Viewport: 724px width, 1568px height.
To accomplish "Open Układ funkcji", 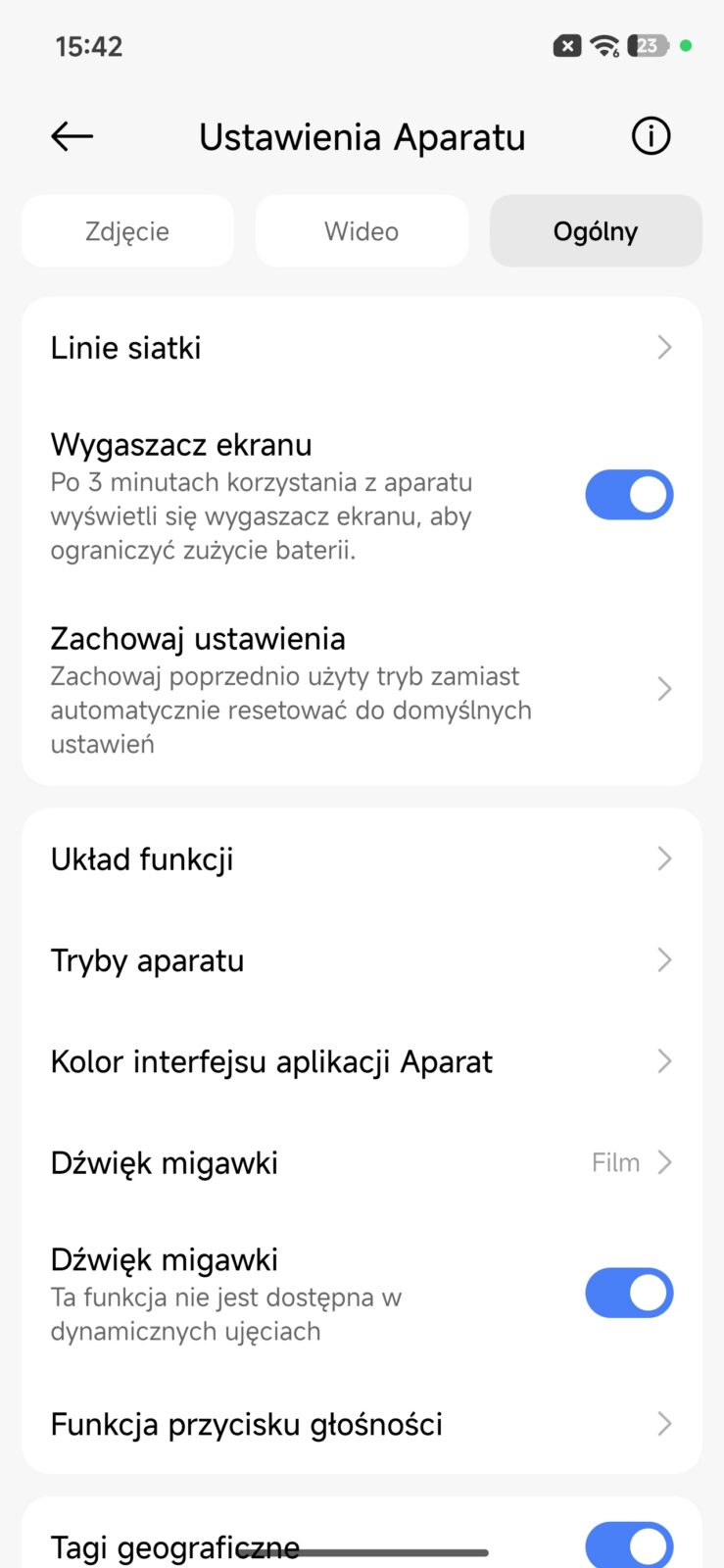I will tap(362, 859).
